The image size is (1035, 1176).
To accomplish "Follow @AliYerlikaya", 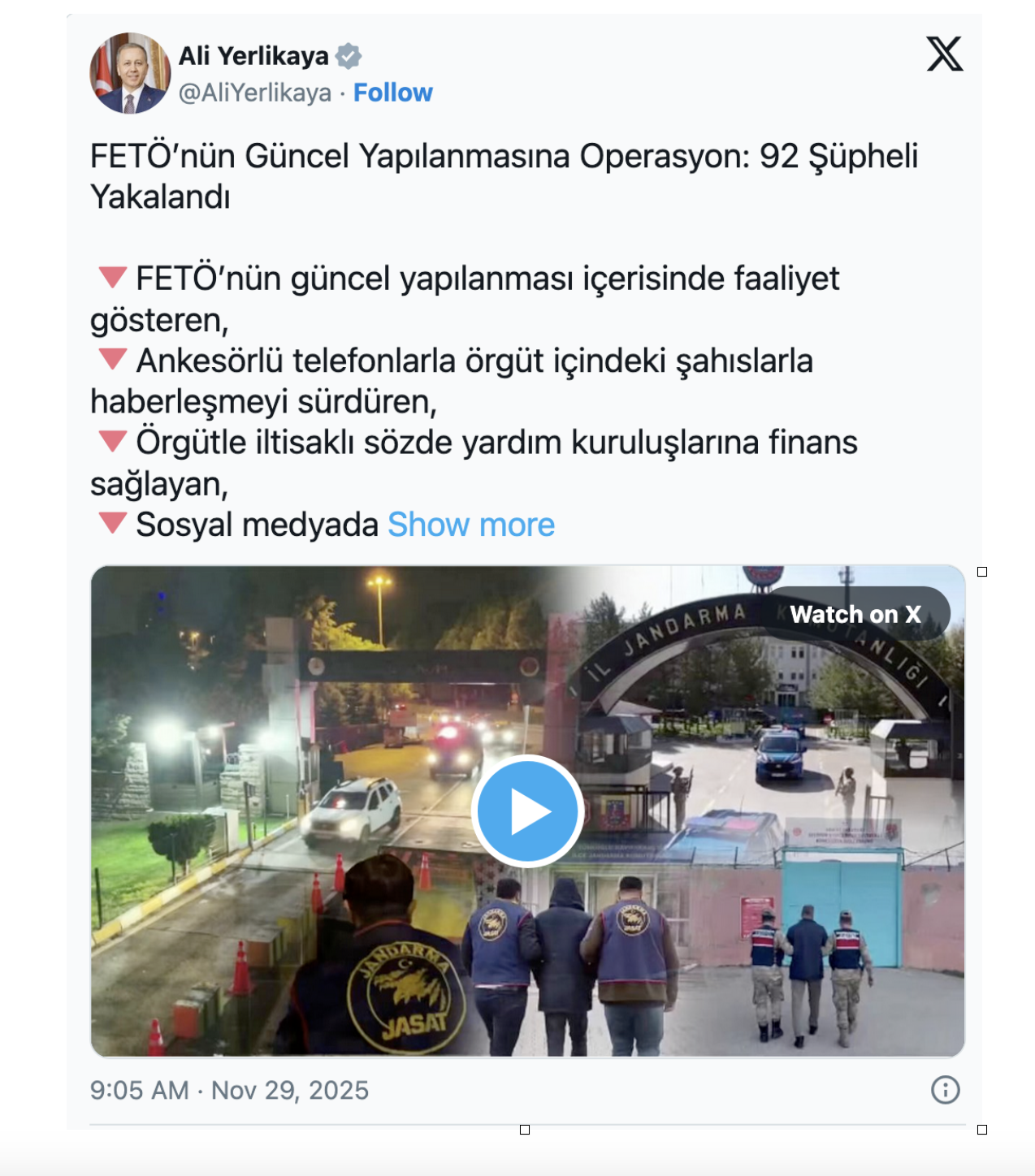I will 392,93.
